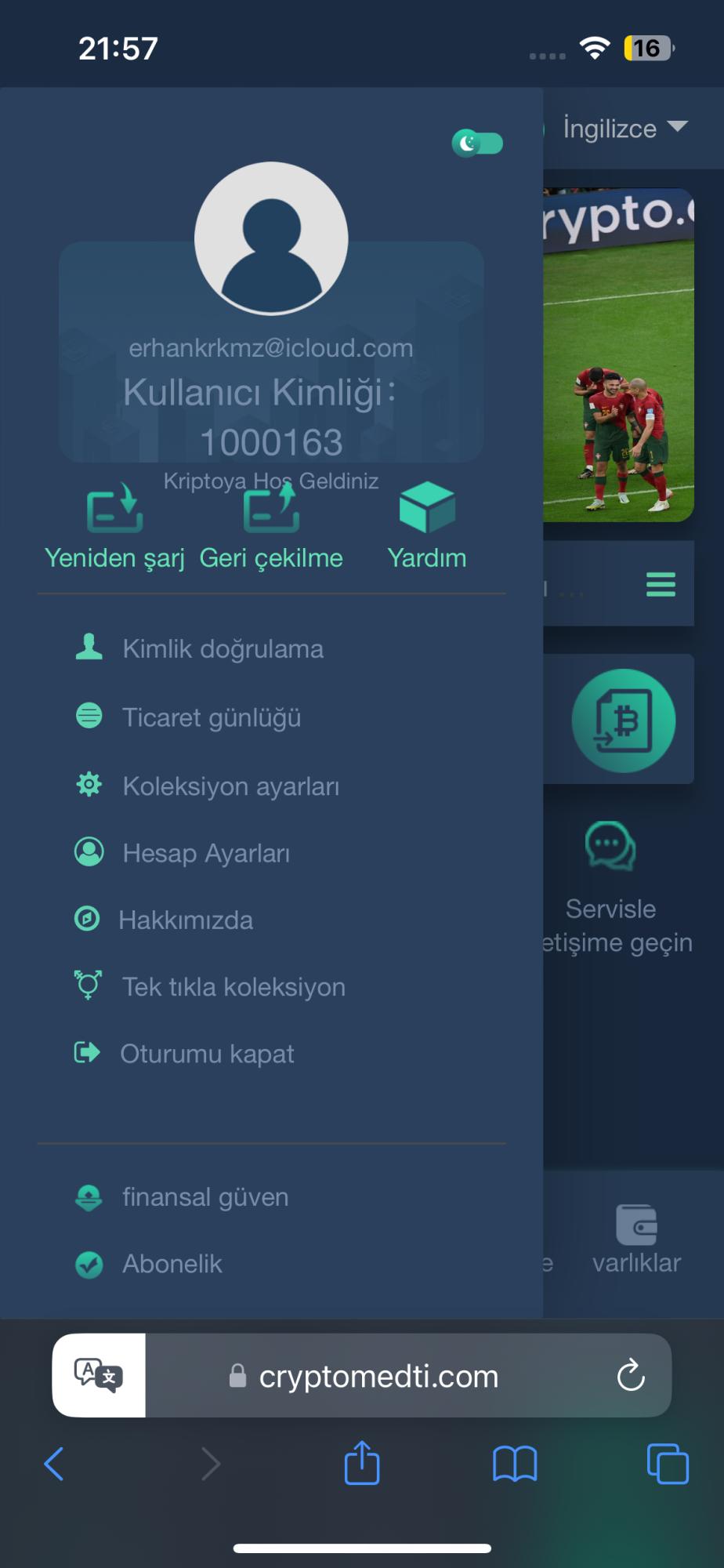Open the Kimlik doğrulama verification icon
The width and height of the screenshot is (724, 1568).
point(89,648)
